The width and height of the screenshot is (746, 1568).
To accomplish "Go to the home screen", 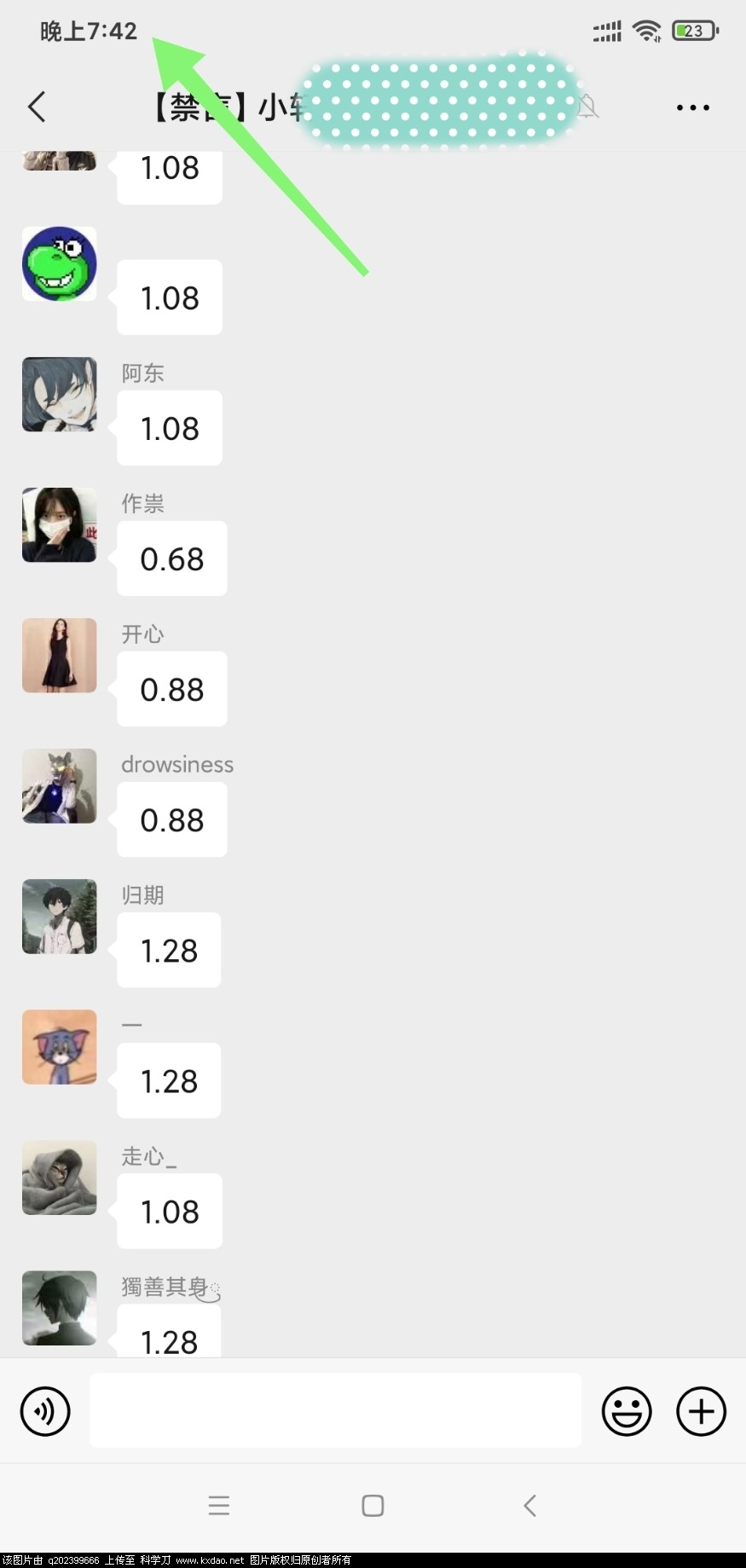I will click(x=373, y=1505).
